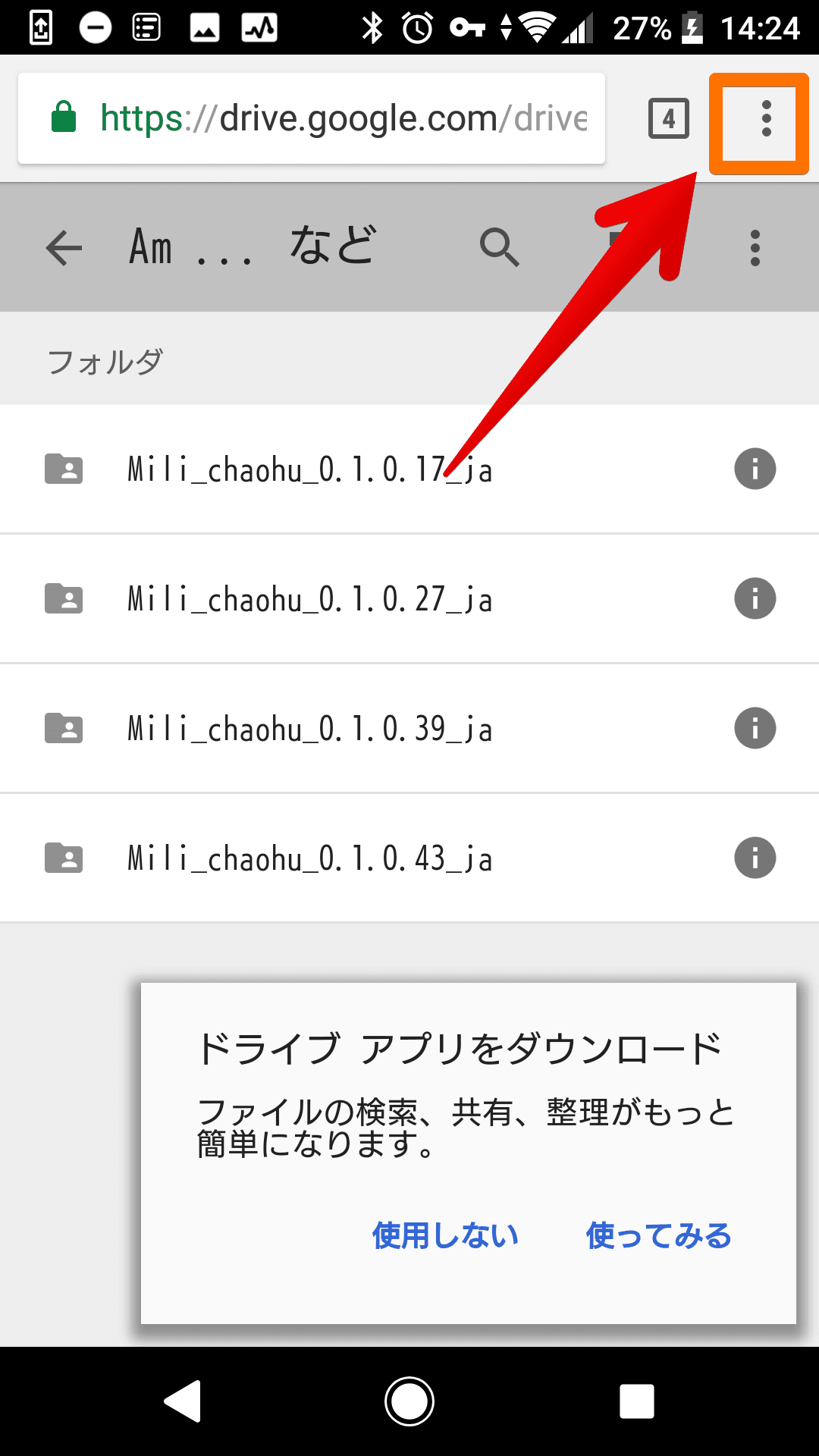Image resolution: width=819 pixels, height=1456 pixels.
Task: Go back using Drive's back arrow
Action: pos(64,247)
